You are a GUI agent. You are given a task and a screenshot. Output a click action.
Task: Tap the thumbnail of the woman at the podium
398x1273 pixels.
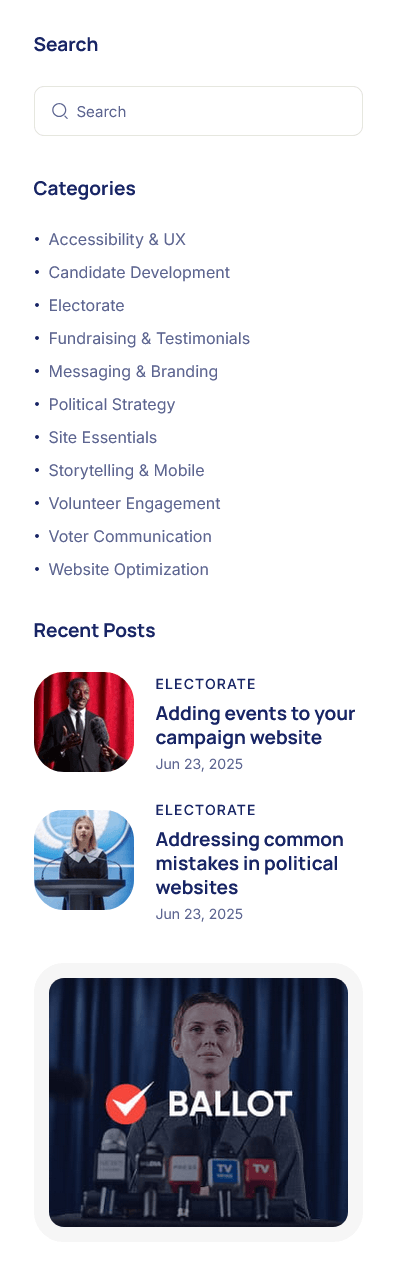click(x=84, y=860)
